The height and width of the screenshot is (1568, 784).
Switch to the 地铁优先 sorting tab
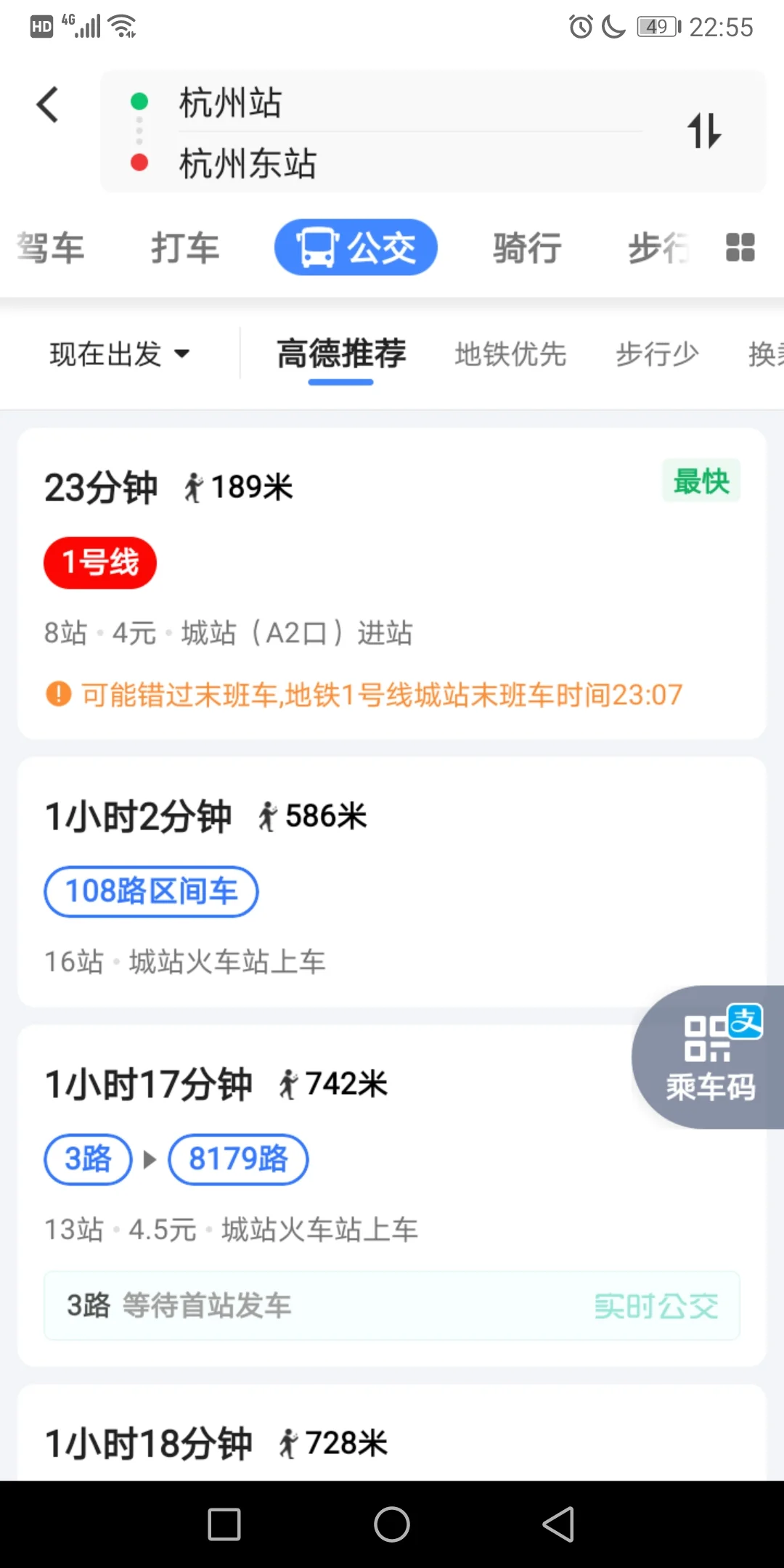point(510,354)
